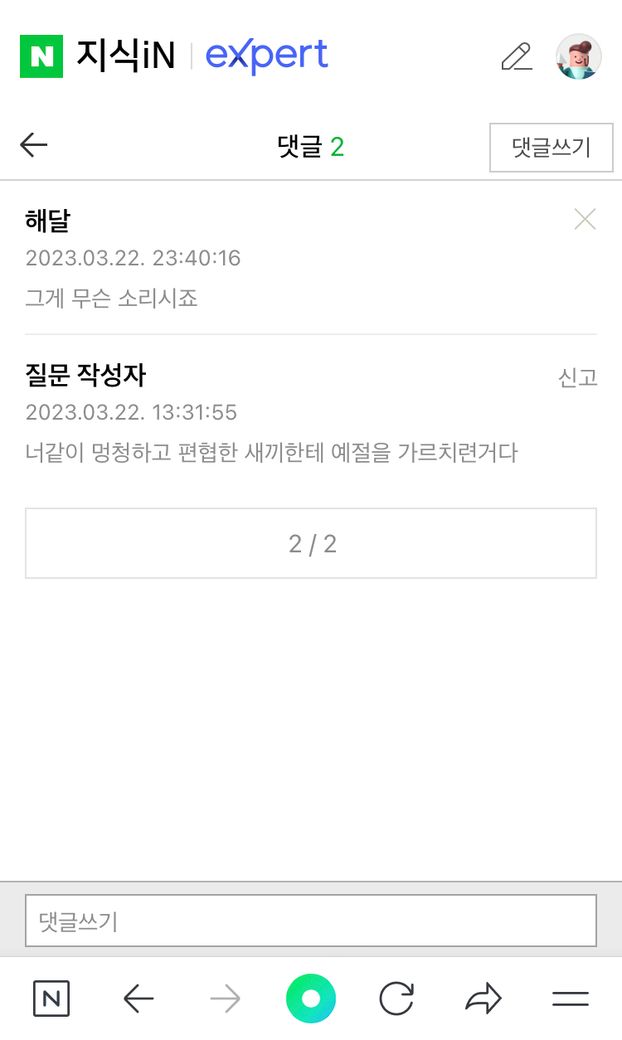Go back using the browser back arrow

coord(138,998)
